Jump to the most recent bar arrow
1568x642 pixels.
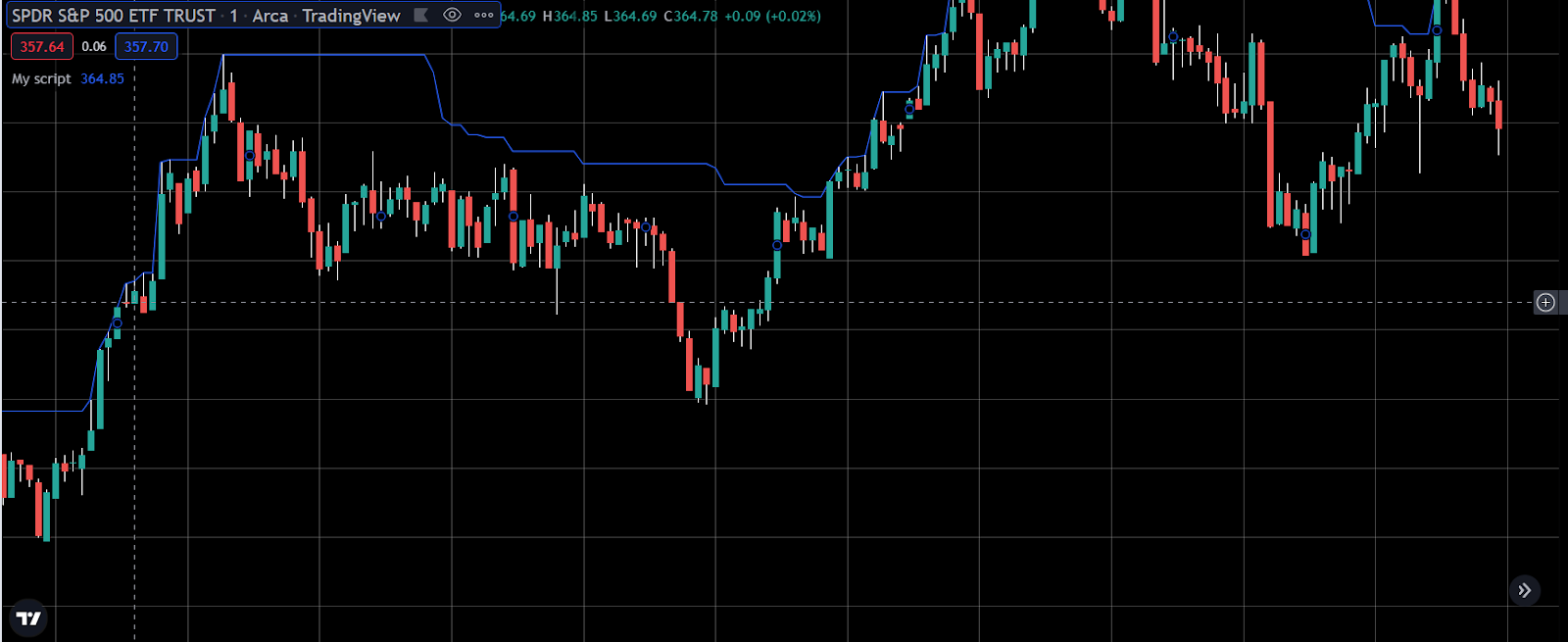tap(1524, 590)
